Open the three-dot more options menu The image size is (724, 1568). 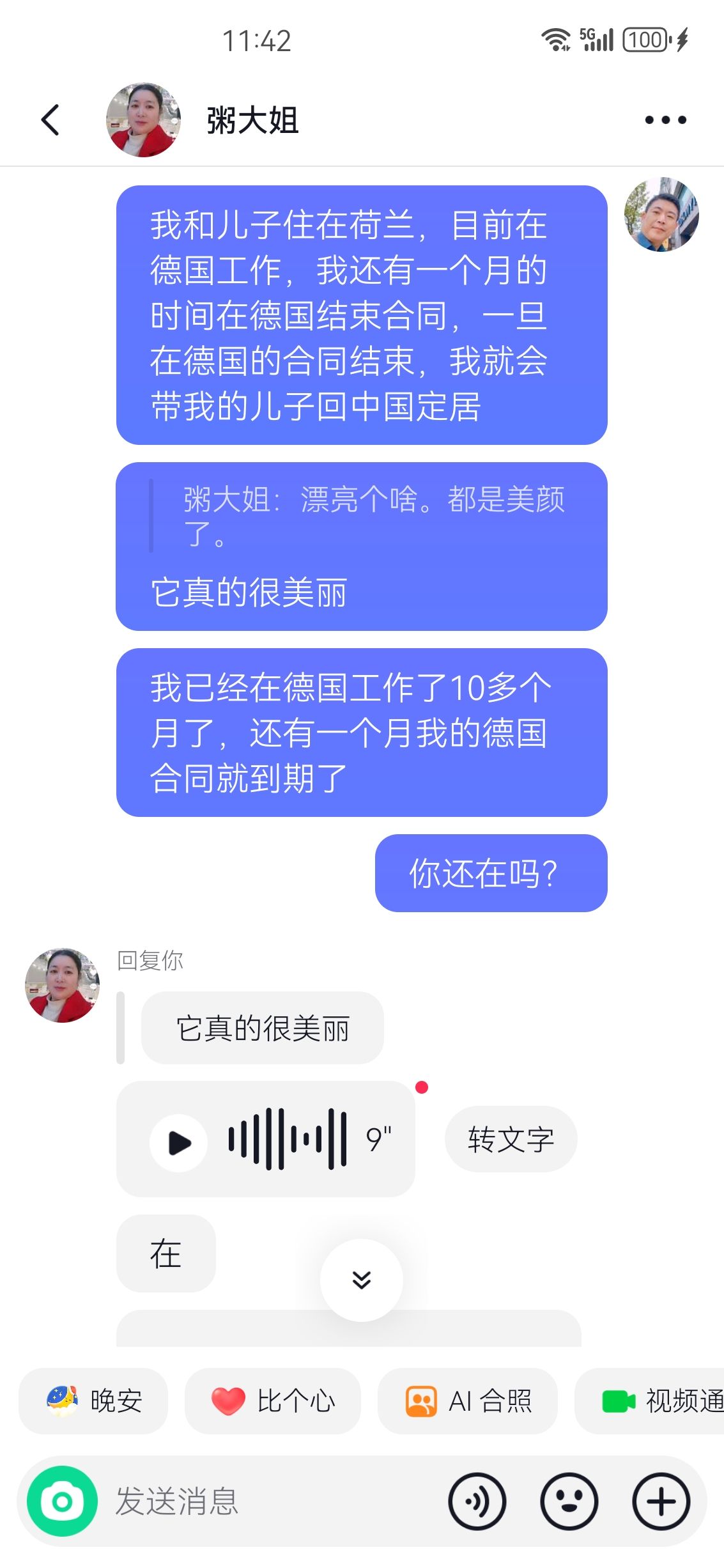(x=665, y=120)
